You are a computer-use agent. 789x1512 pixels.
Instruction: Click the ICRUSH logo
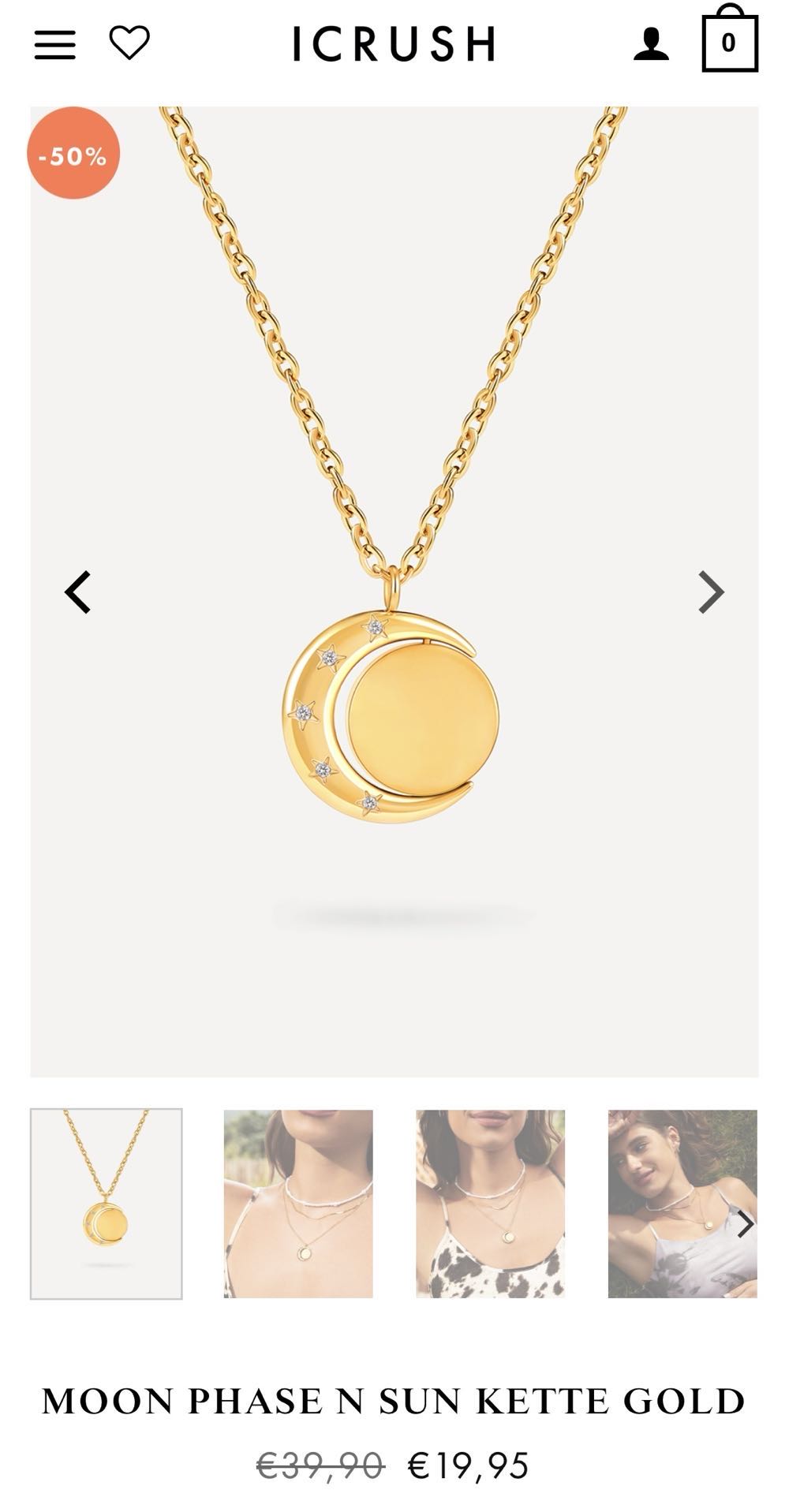point(394,43)
